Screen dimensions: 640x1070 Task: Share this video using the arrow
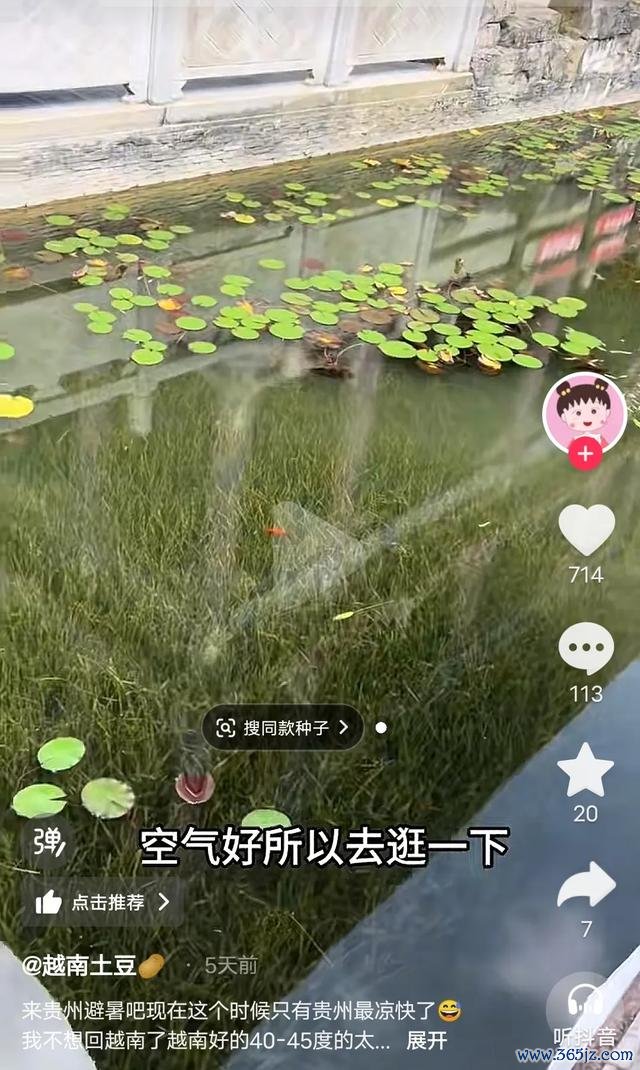[x=586, y=885]
